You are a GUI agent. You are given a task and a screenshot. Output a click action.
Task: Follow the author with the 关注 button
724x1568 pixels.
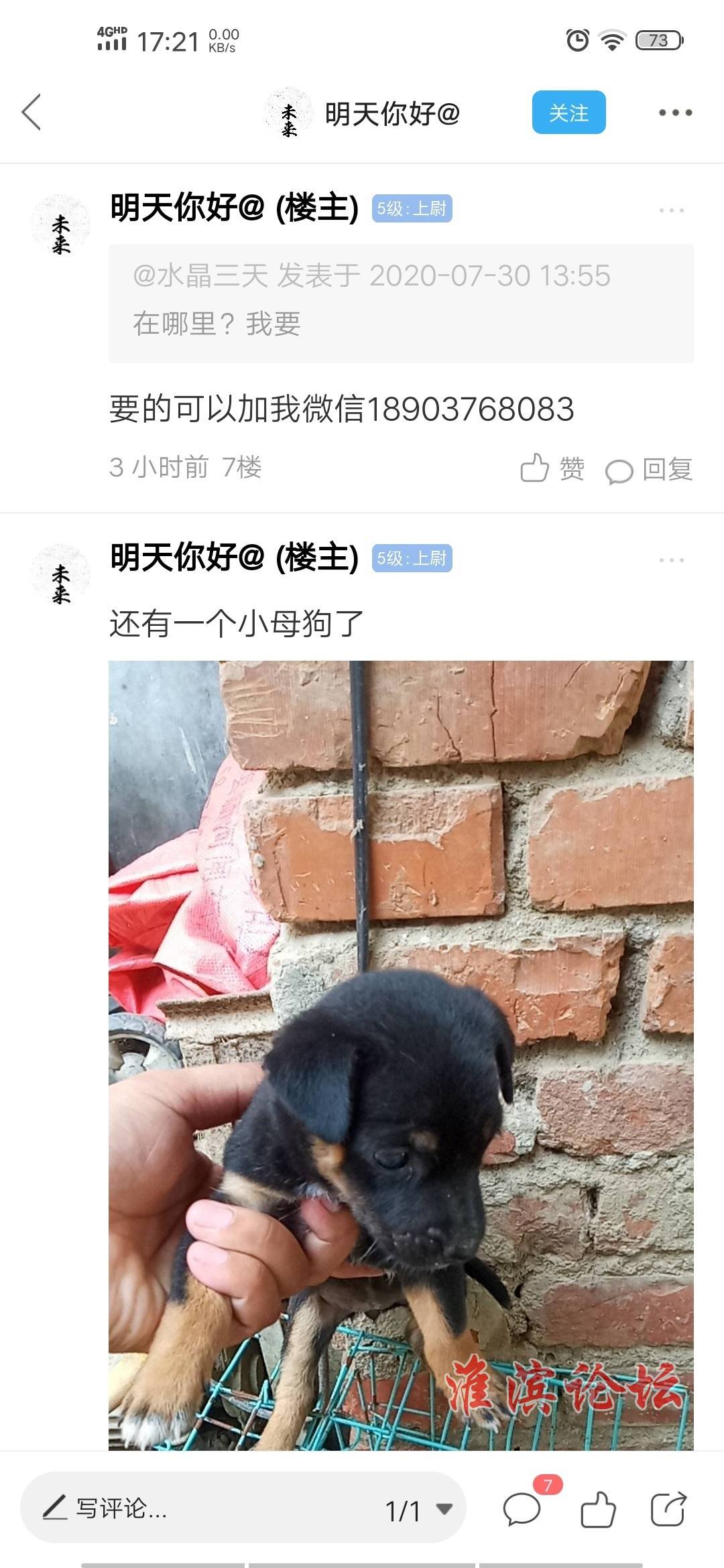568,113
